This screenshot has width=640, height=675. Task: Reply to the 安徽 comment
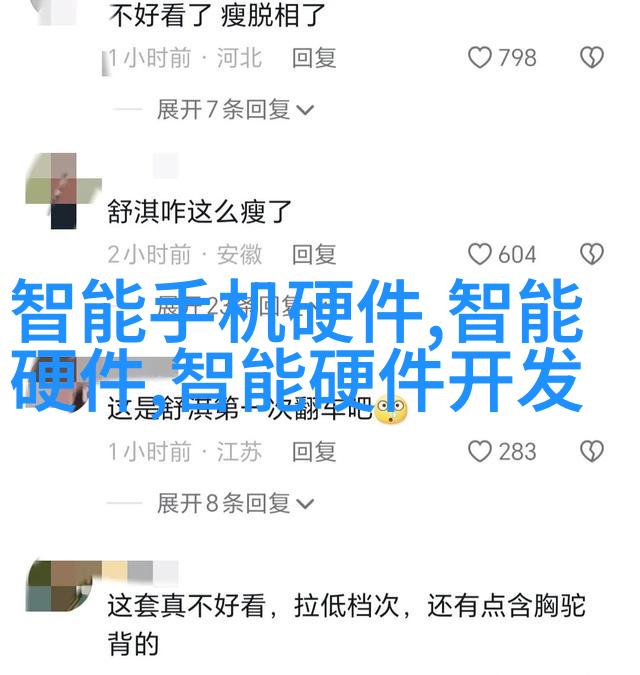[314, 253]
